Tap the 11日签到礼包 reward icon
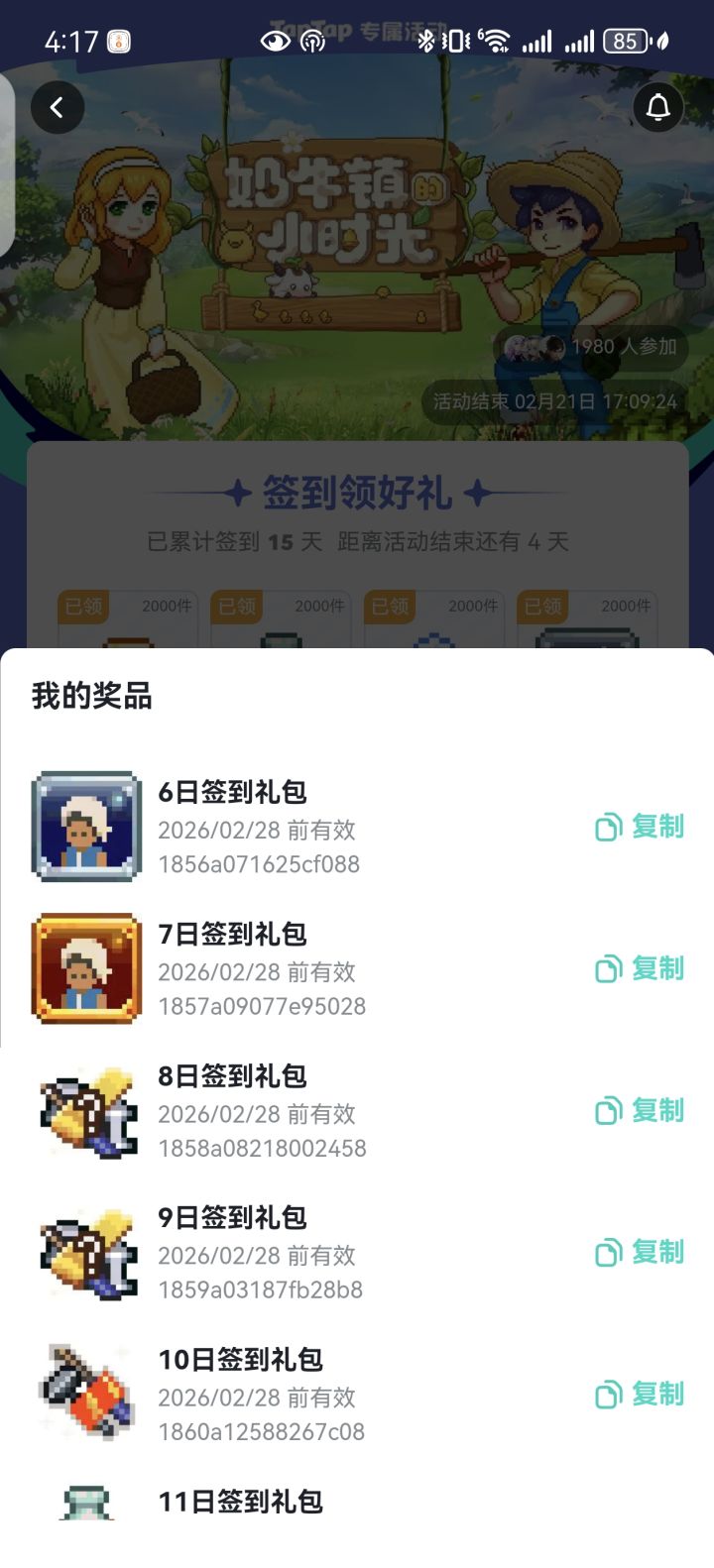Image resolution: width=714 pixels, height=1568 pixels. (86, 1502)
